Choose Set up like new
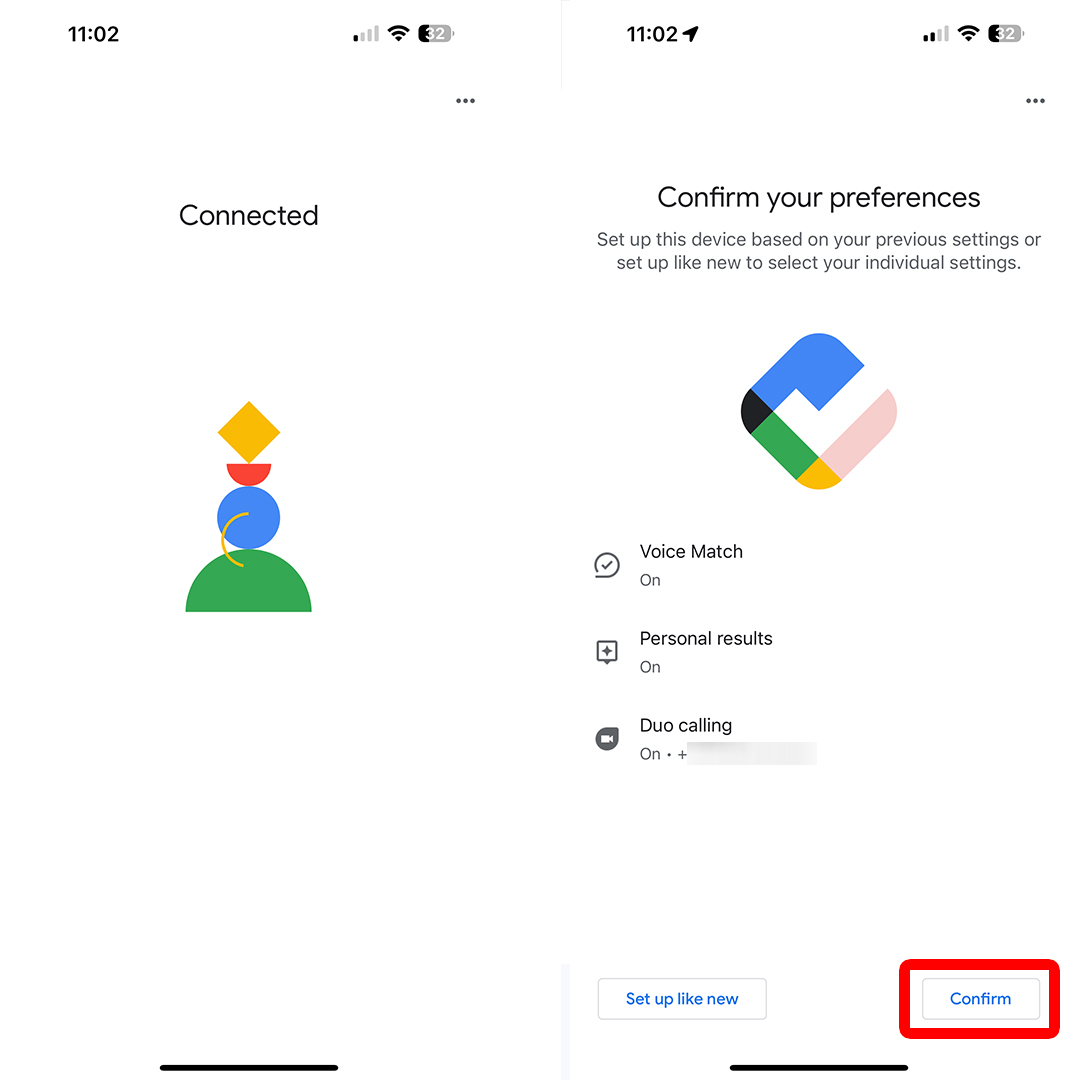1068x1080 pixels. click(682, 998)
